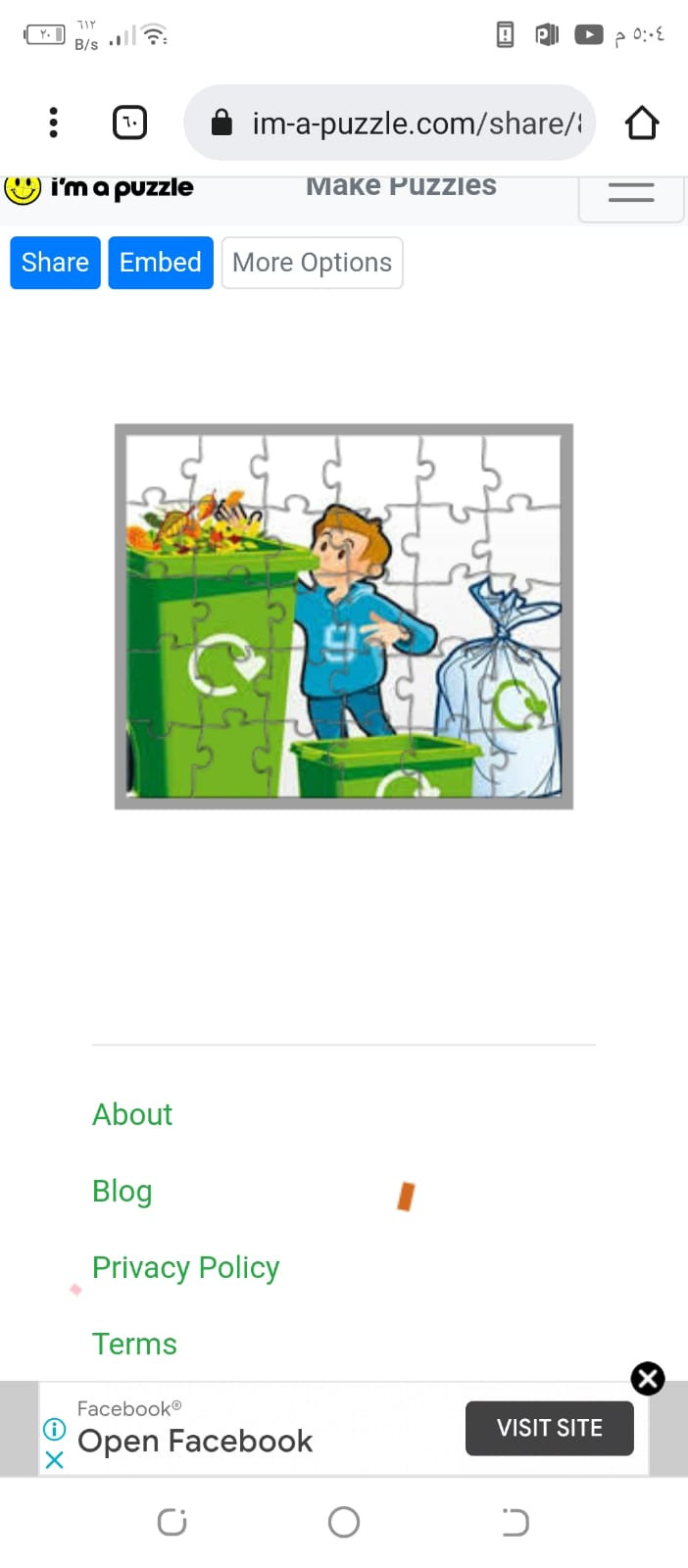Dismiss the ad with the black X

648,1379
